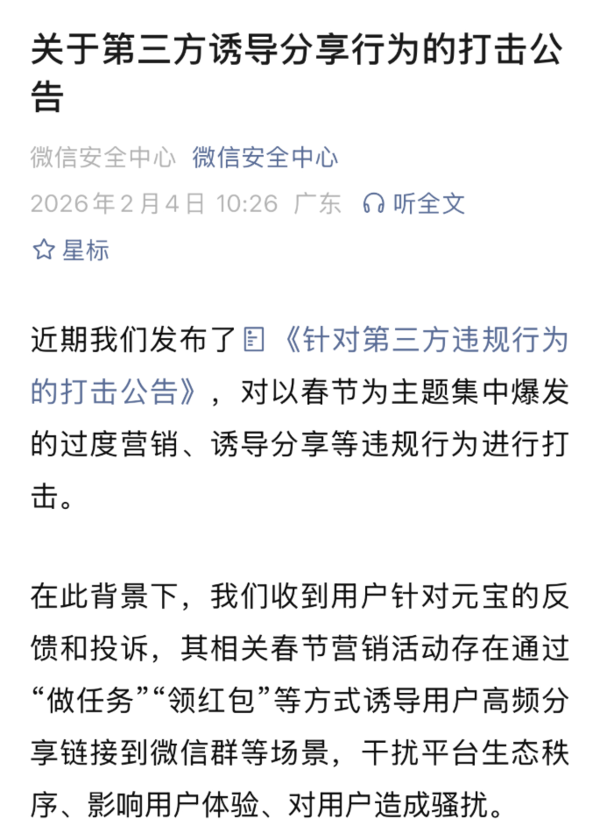Open the 微信安全中心 account link
Screen dimensions: 600x840
click(x=265, y=157)
